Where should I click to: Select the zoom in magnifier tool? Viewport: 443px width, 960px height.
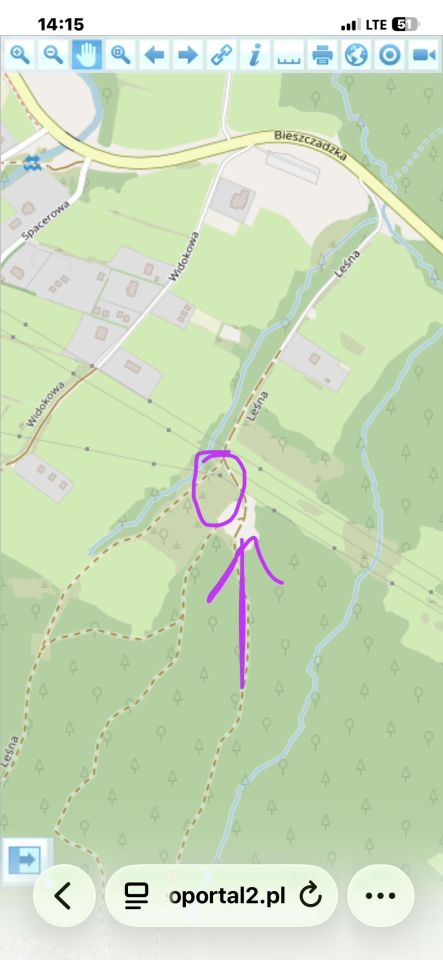[x=20, y=54]
